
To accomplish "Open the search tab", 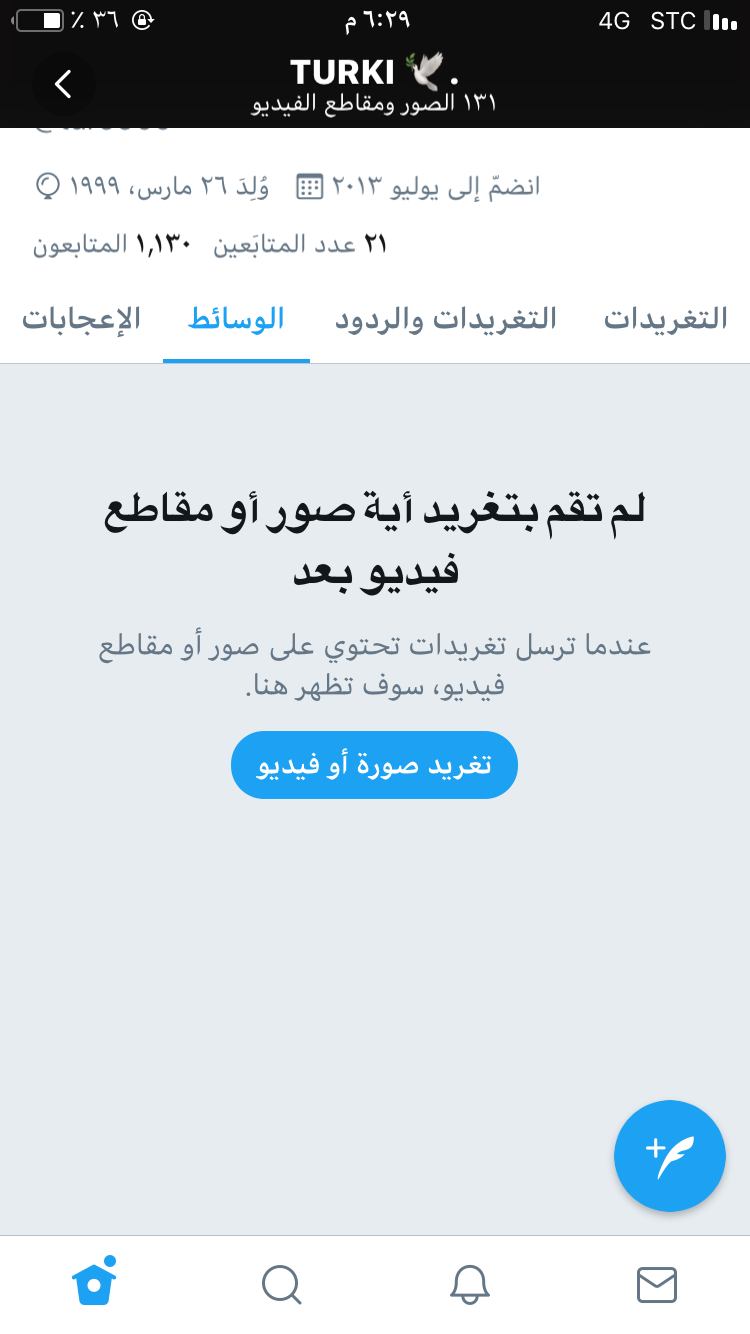I will pyautogui.click(x=281, y=1284).
